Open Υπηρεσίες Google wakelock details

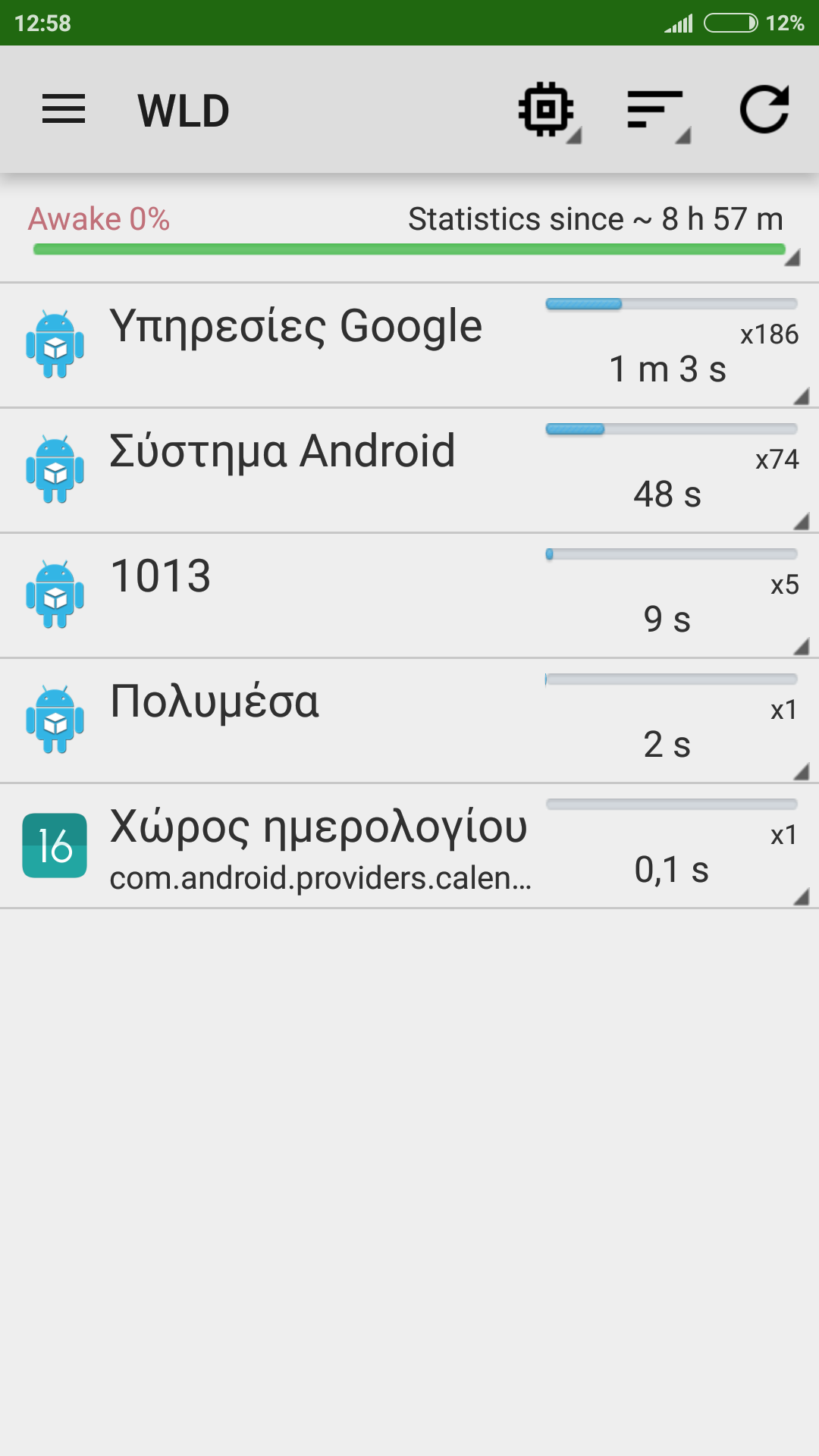coord(409,346)
